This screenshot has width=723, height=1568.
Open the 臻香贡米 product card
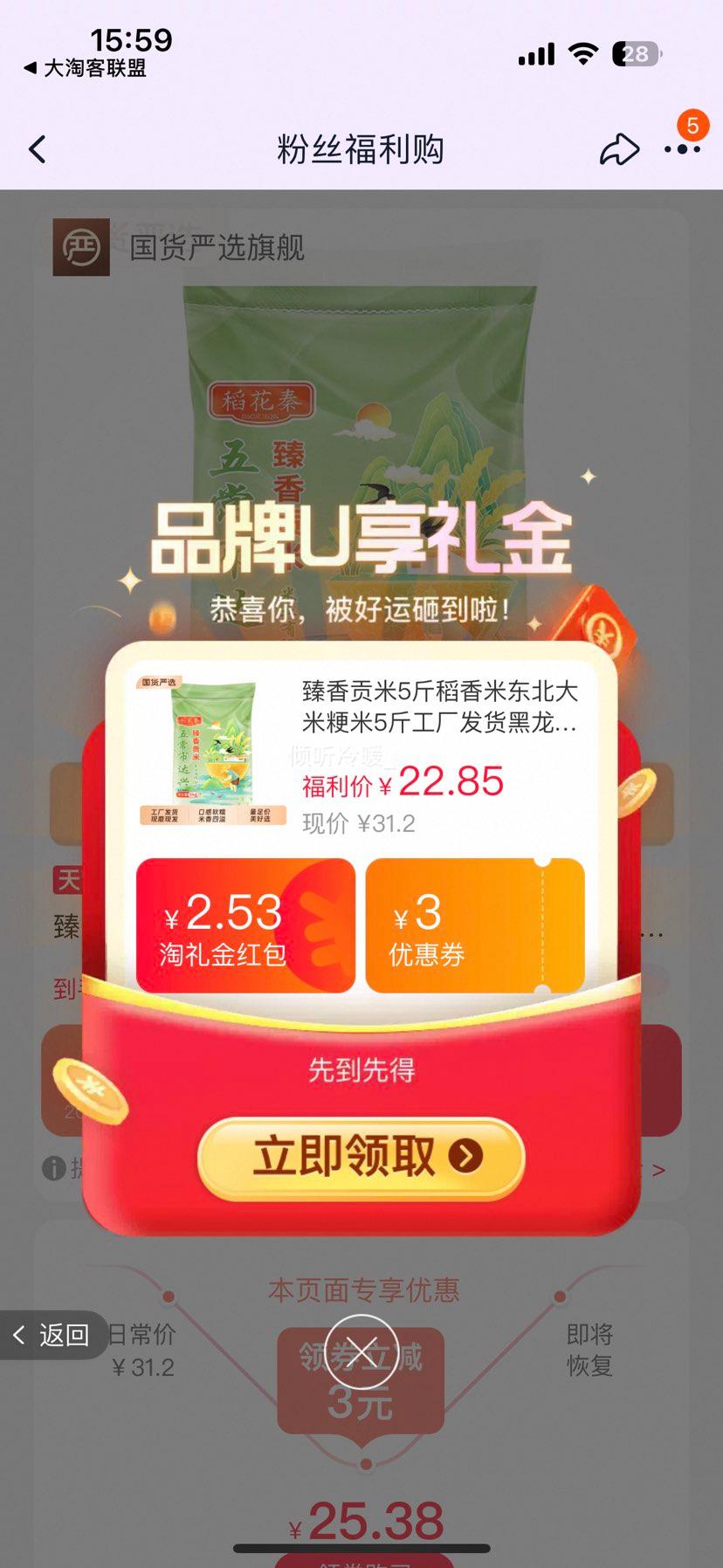361,753
